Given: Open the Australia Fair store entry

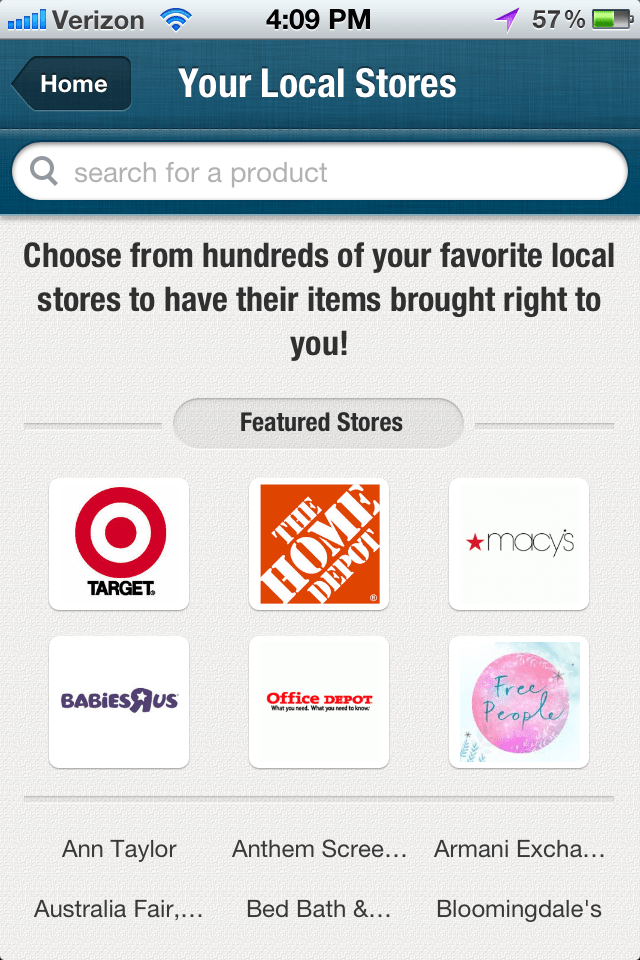Looking at the screenshot, I should pos(119,909).
